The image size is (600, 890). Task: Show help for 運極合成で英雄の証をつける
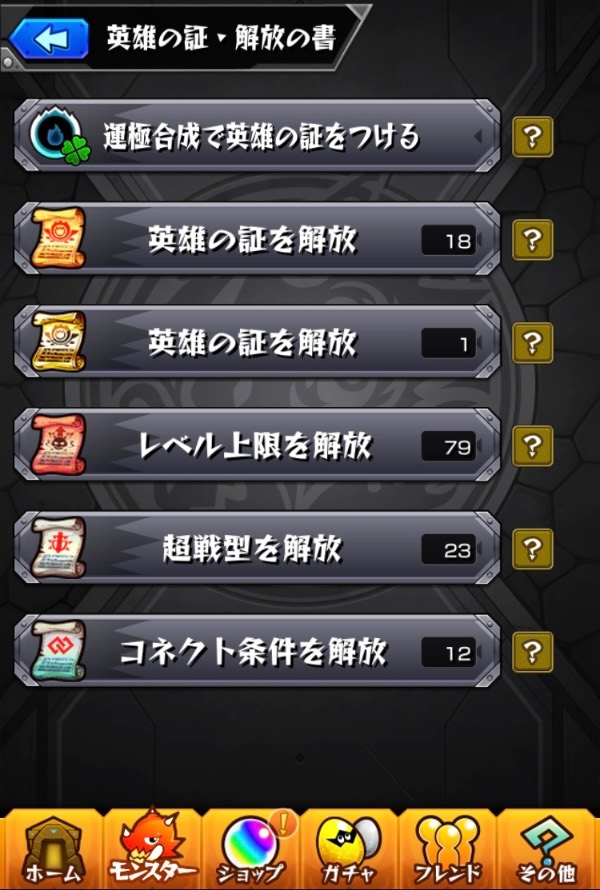point(532,136)
